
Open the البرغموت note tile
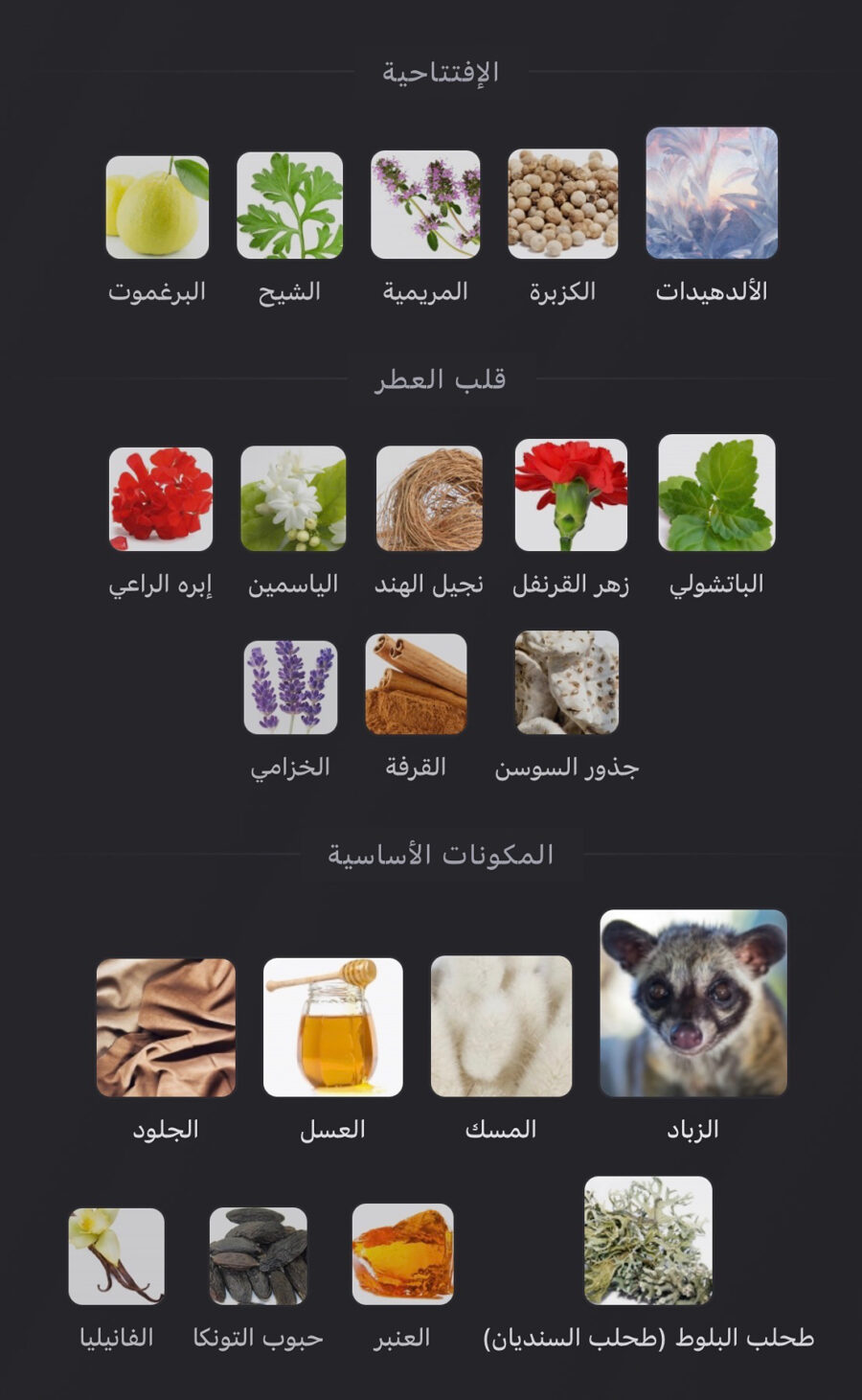(157, 207)
